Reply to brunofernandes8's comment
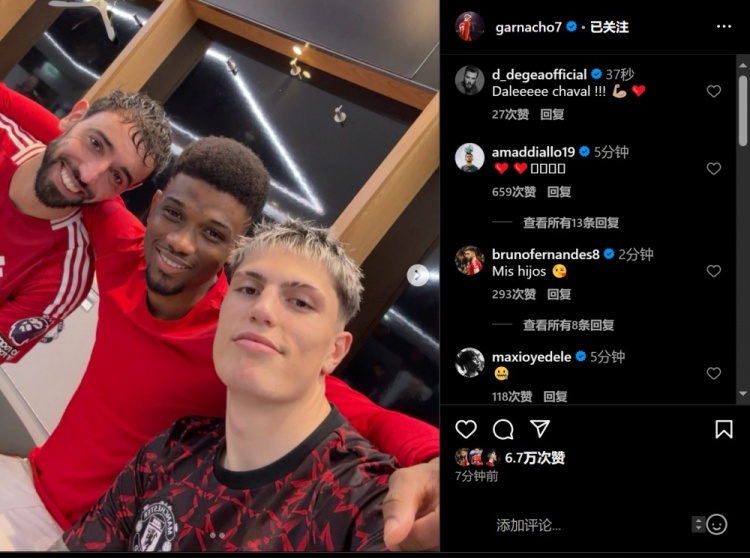This screenshot has width=750, height=558. [559, 294]
